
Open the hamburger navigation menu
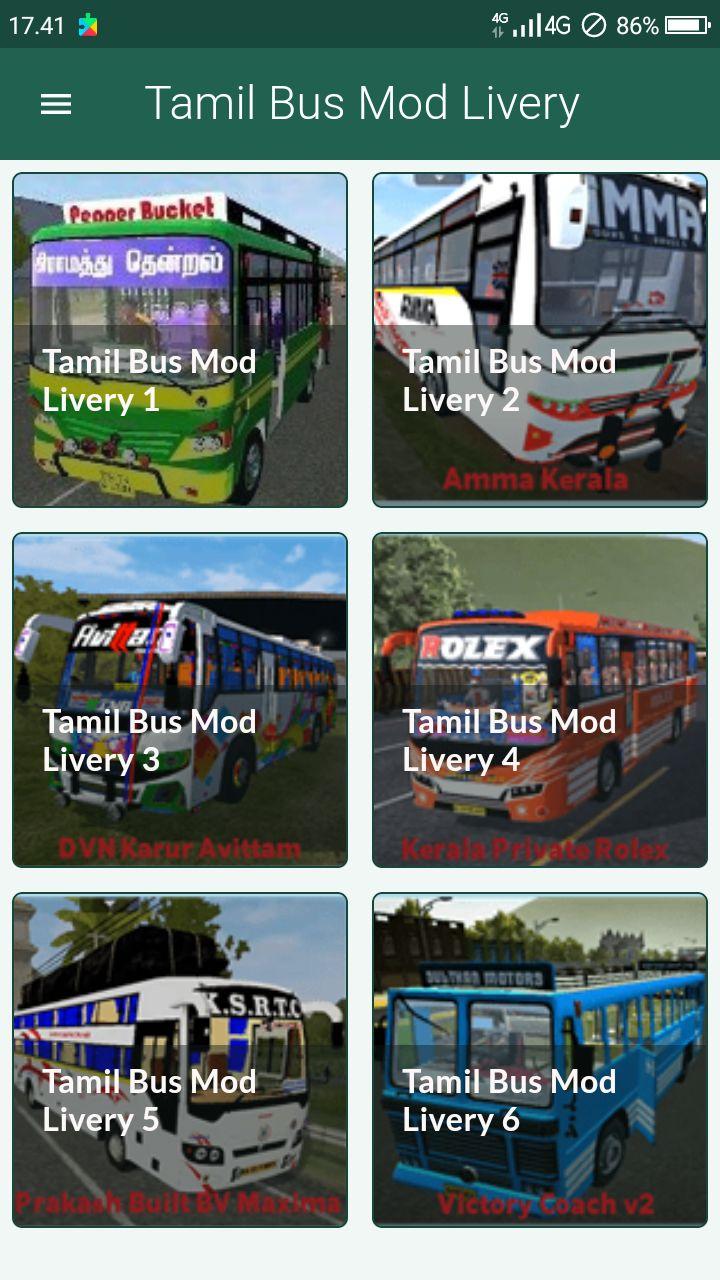(56, 104)
